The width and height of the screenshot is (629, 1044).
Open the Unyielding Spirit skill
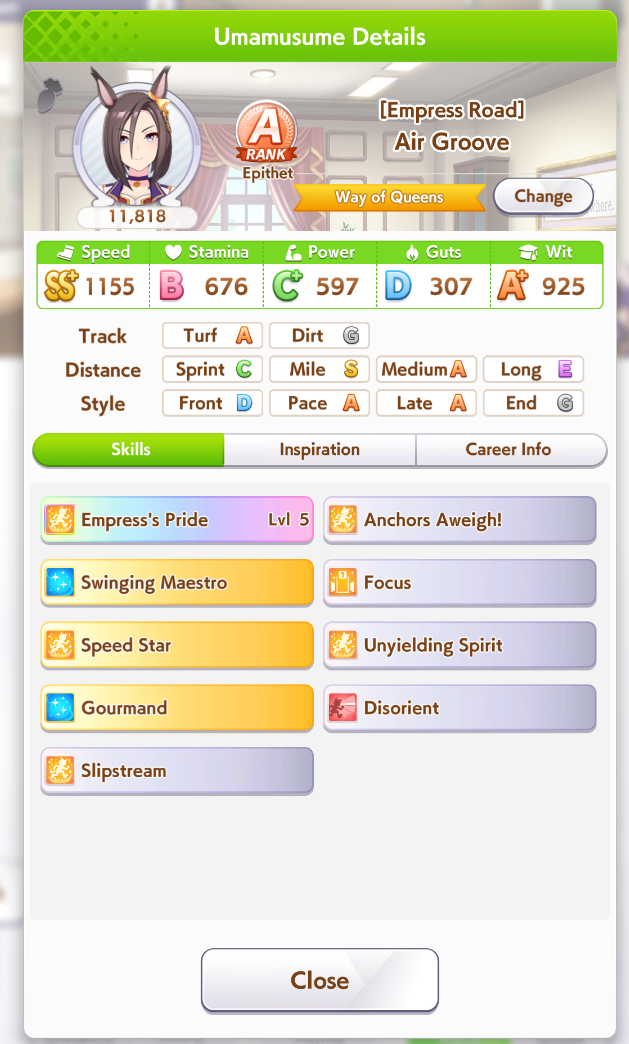(x=460, y=645)
